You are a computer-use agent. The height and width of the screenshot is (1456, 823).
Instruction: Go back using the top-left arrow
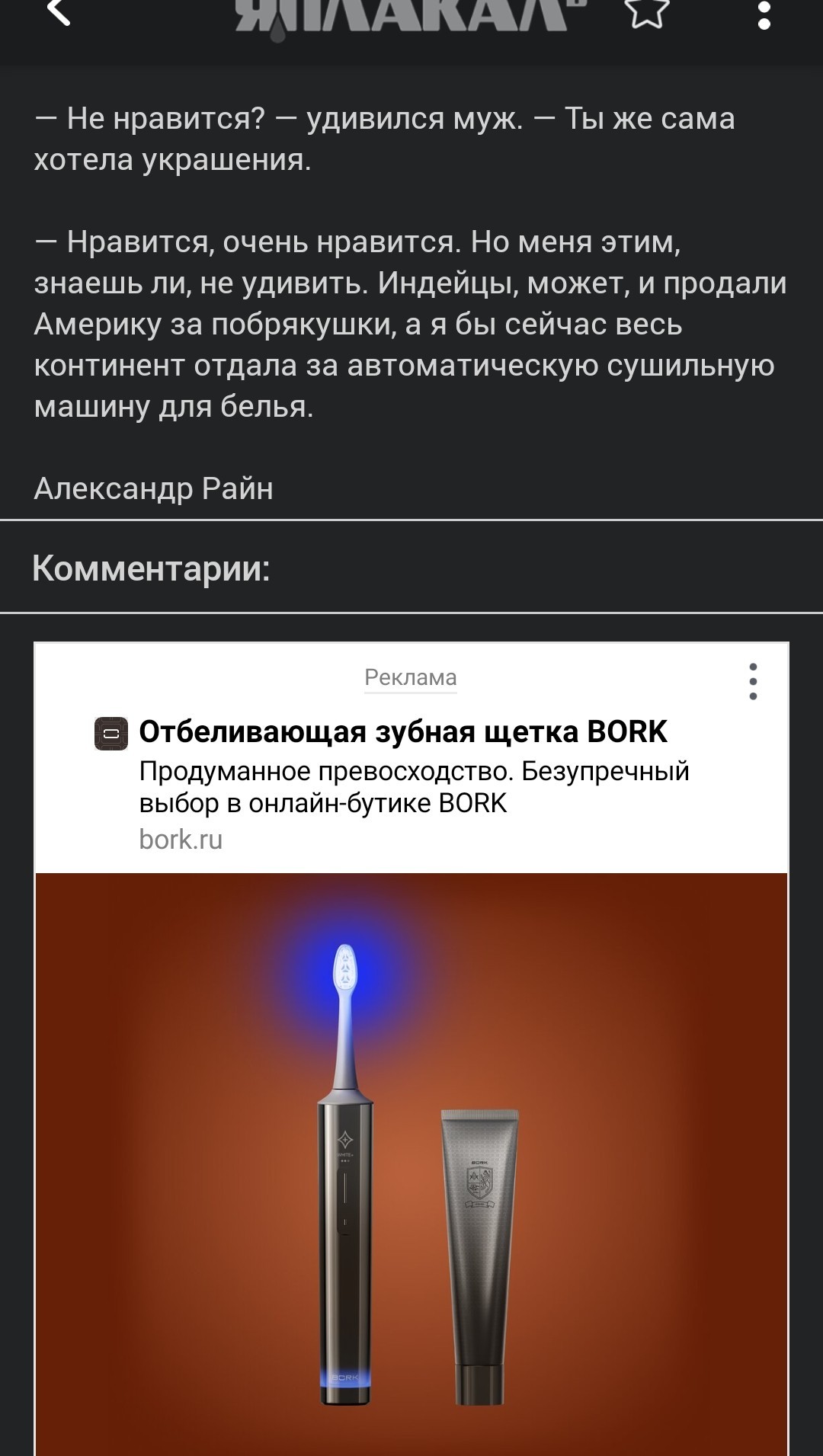pos(58,12)
